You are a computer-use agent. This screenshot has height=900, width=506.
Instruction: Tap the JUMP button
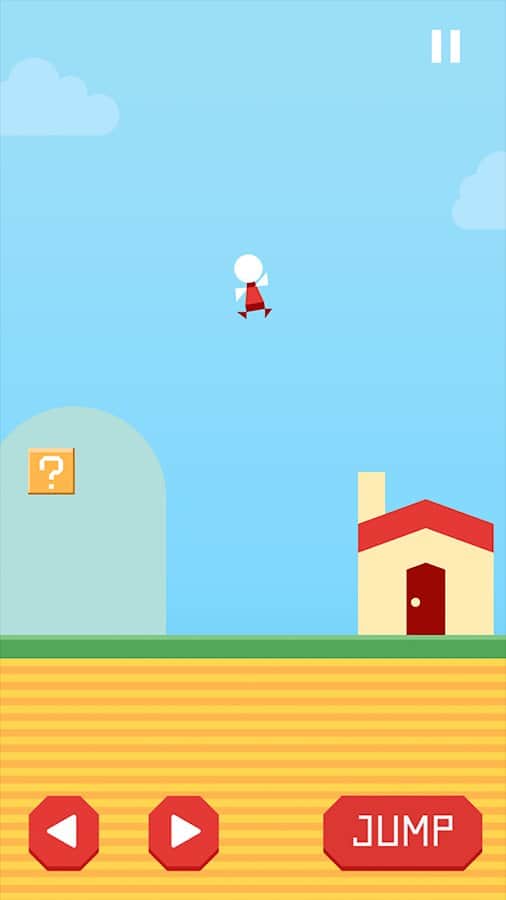point(403,833)
